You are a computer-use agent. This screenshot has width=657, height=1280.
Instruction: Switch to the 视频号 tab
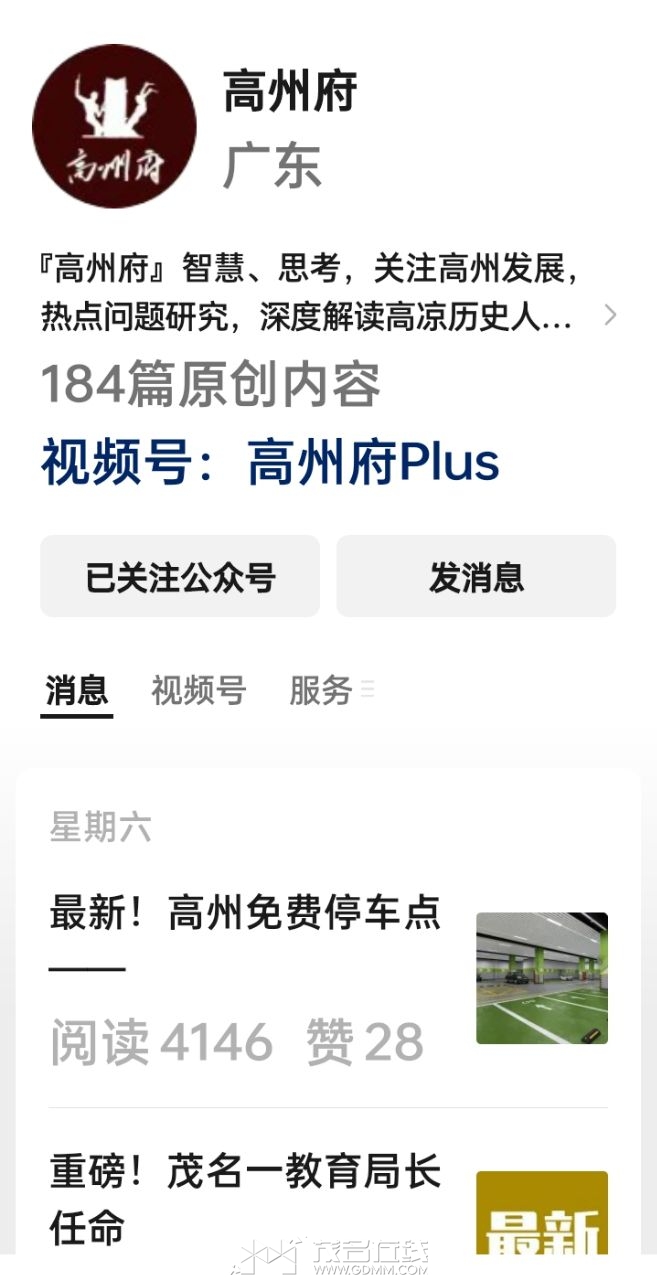click(198, 691)
